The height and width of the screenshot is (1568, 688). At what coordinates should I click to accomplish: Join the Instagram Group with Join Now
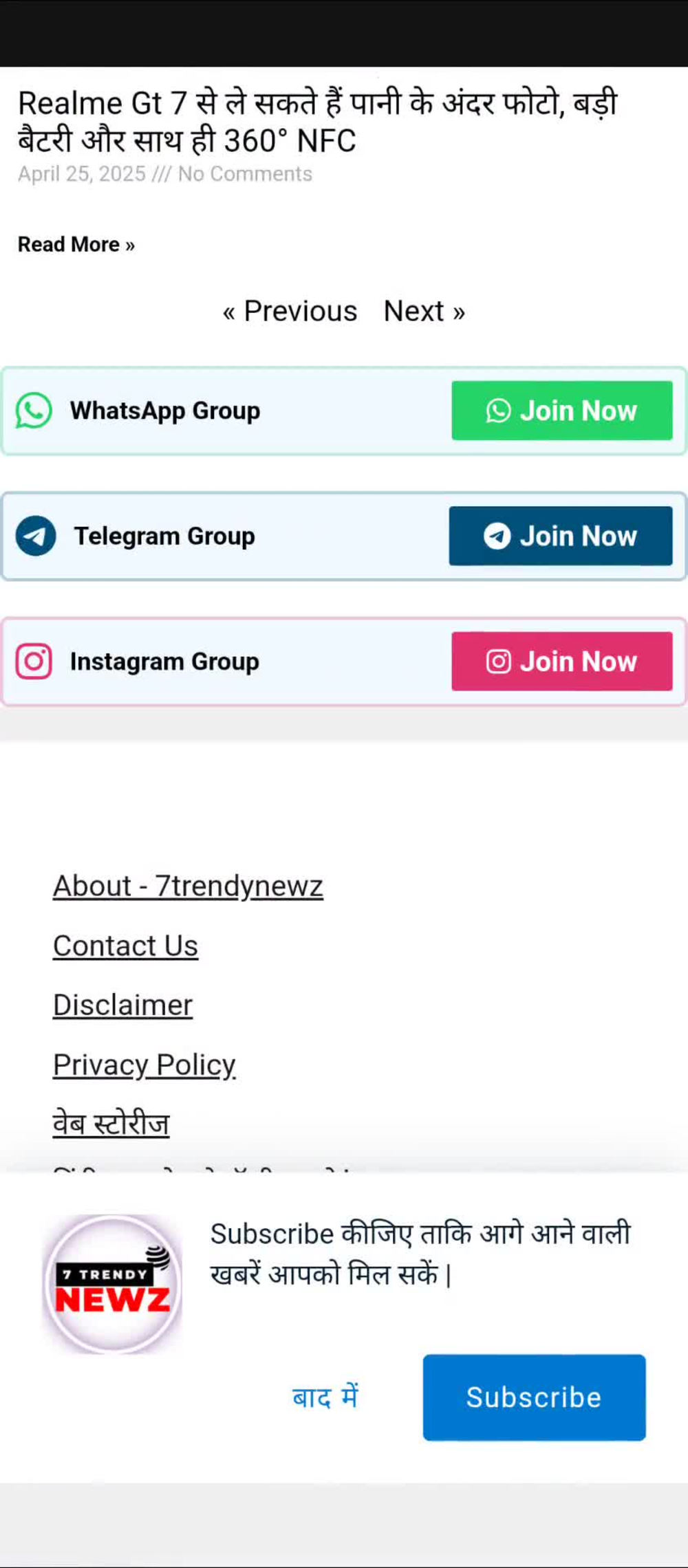(562, 661)
